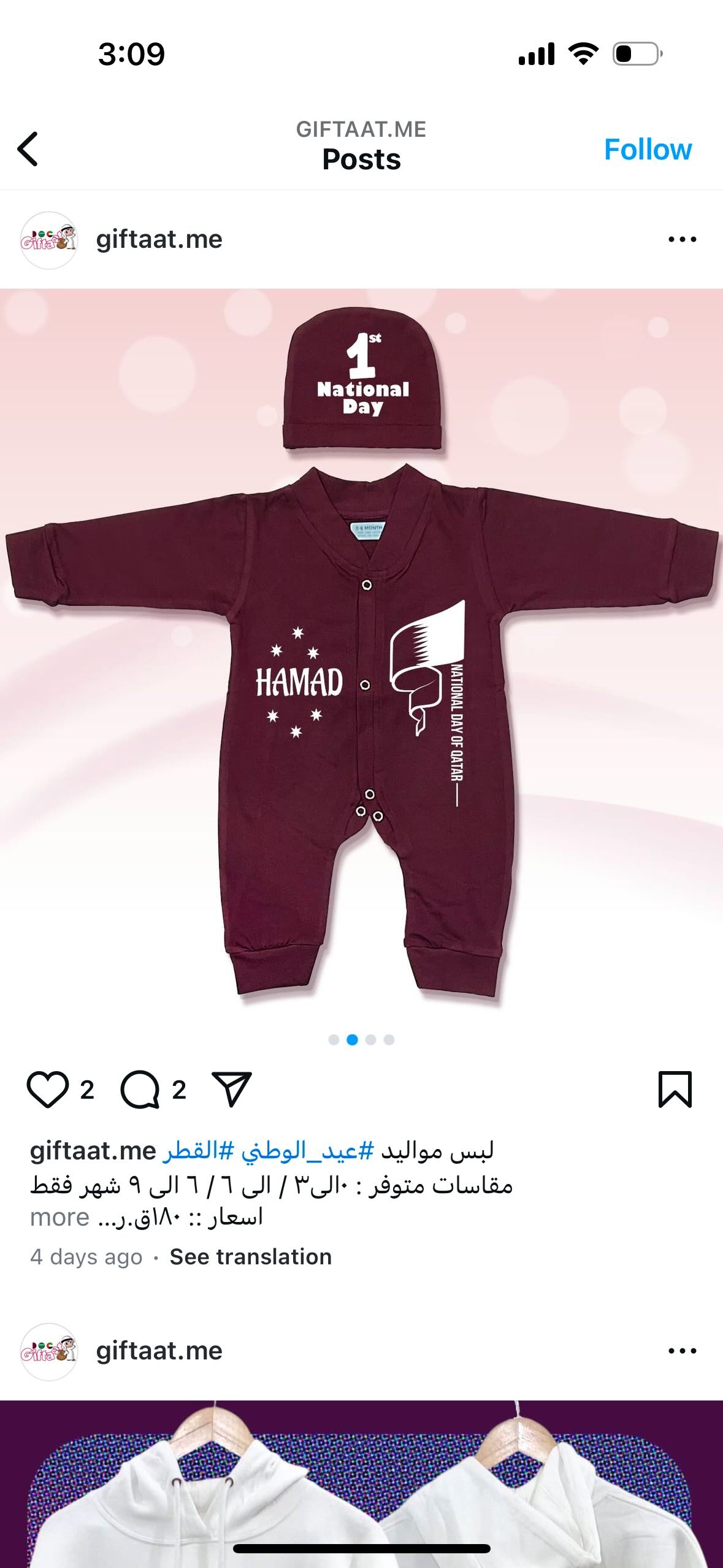Image resolution: width=723 pixels, height=1568 pixels.
Task: Follow the giftaat.me account
Action: 648,149
